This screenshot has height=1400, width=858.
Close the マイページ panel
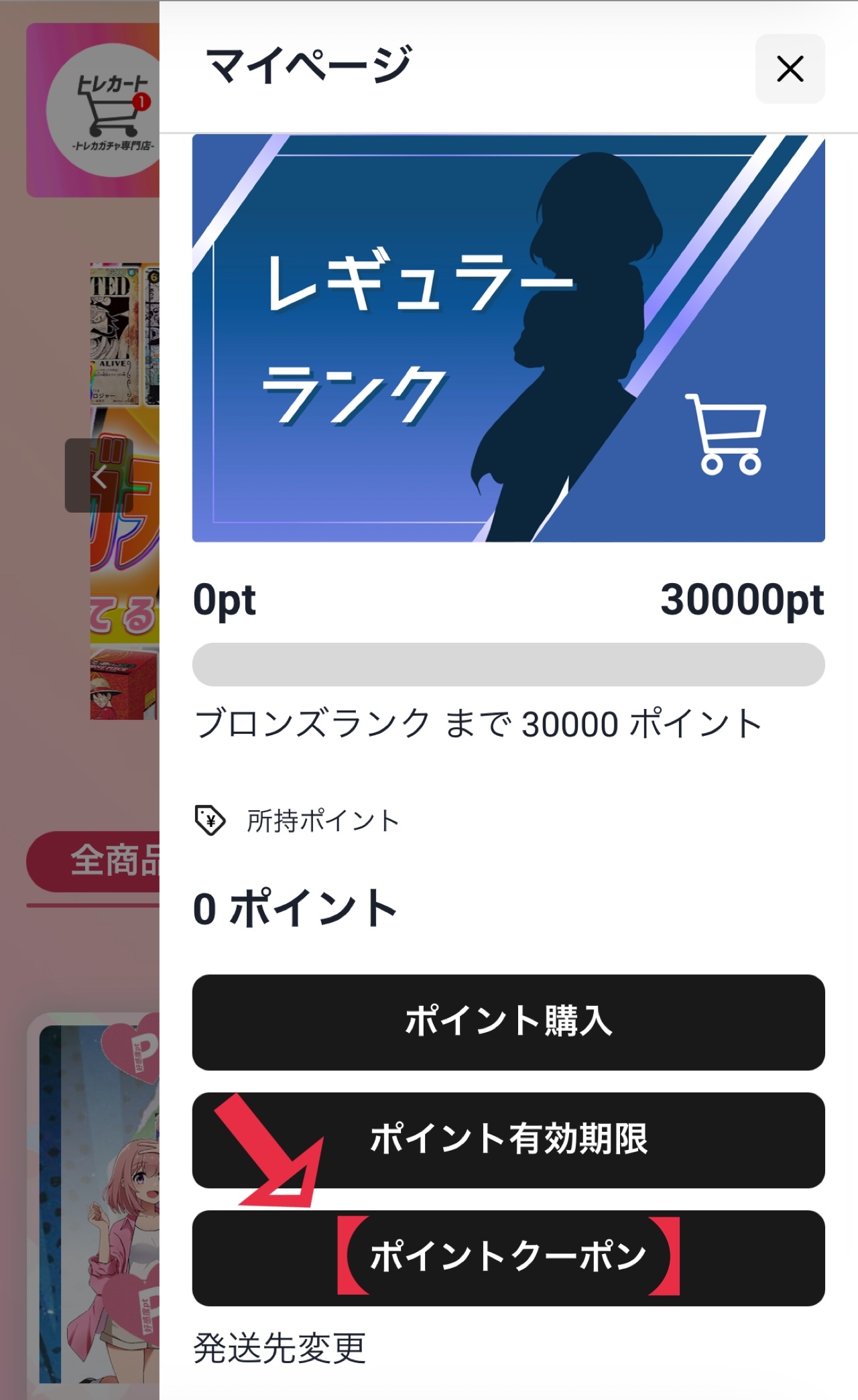point(790,69)
